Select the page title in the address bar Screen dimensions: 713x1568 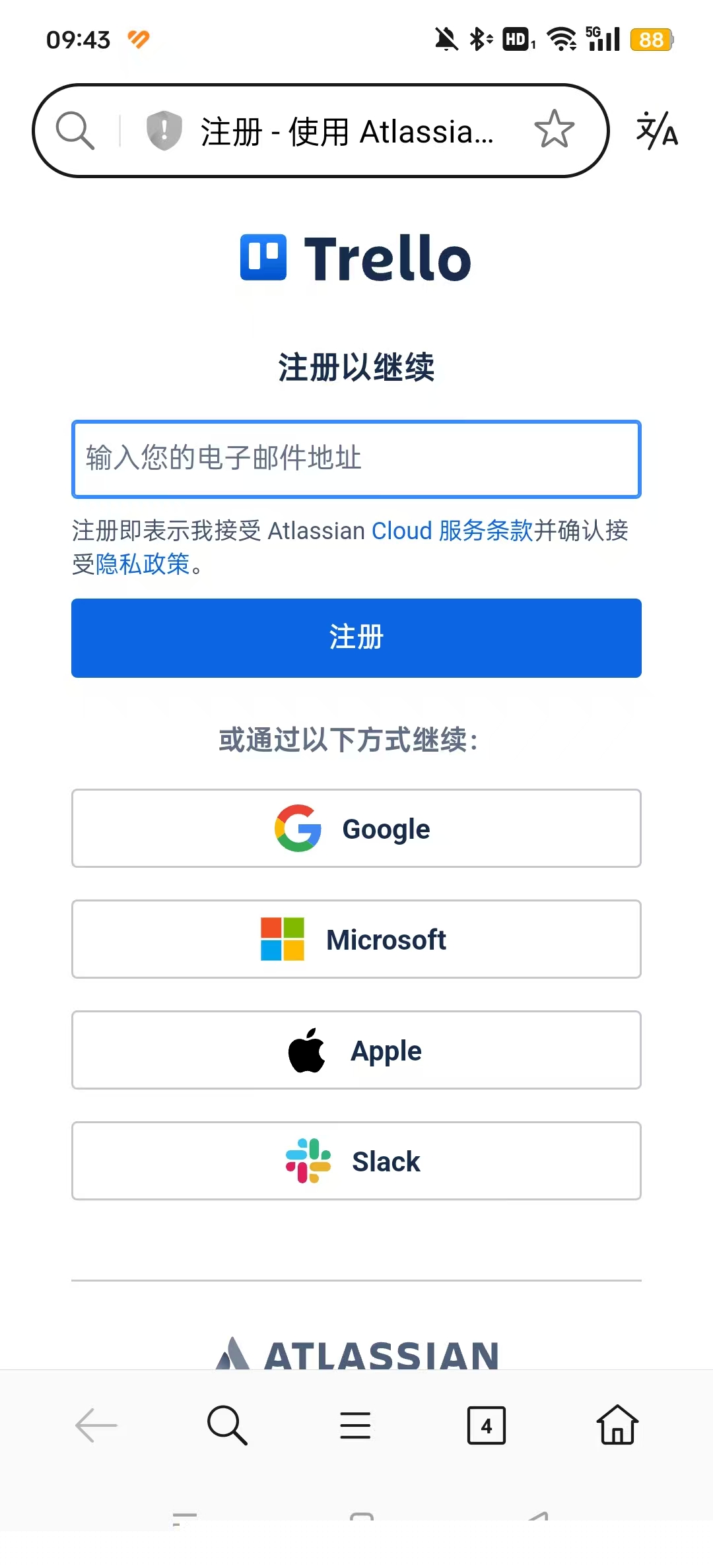[347, 131]
